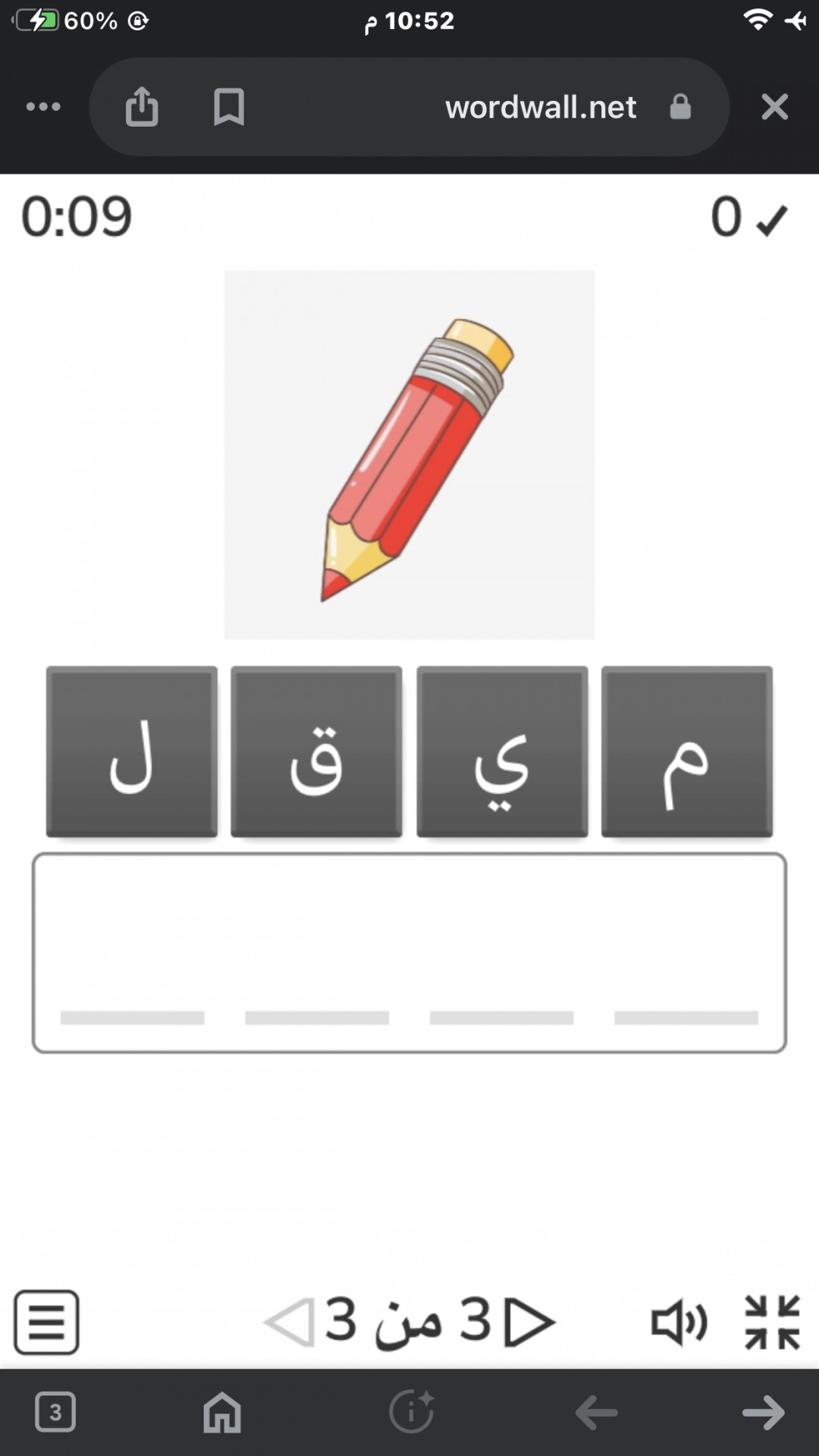
Task: Select the letter tile ق
Action: point(316,752)
